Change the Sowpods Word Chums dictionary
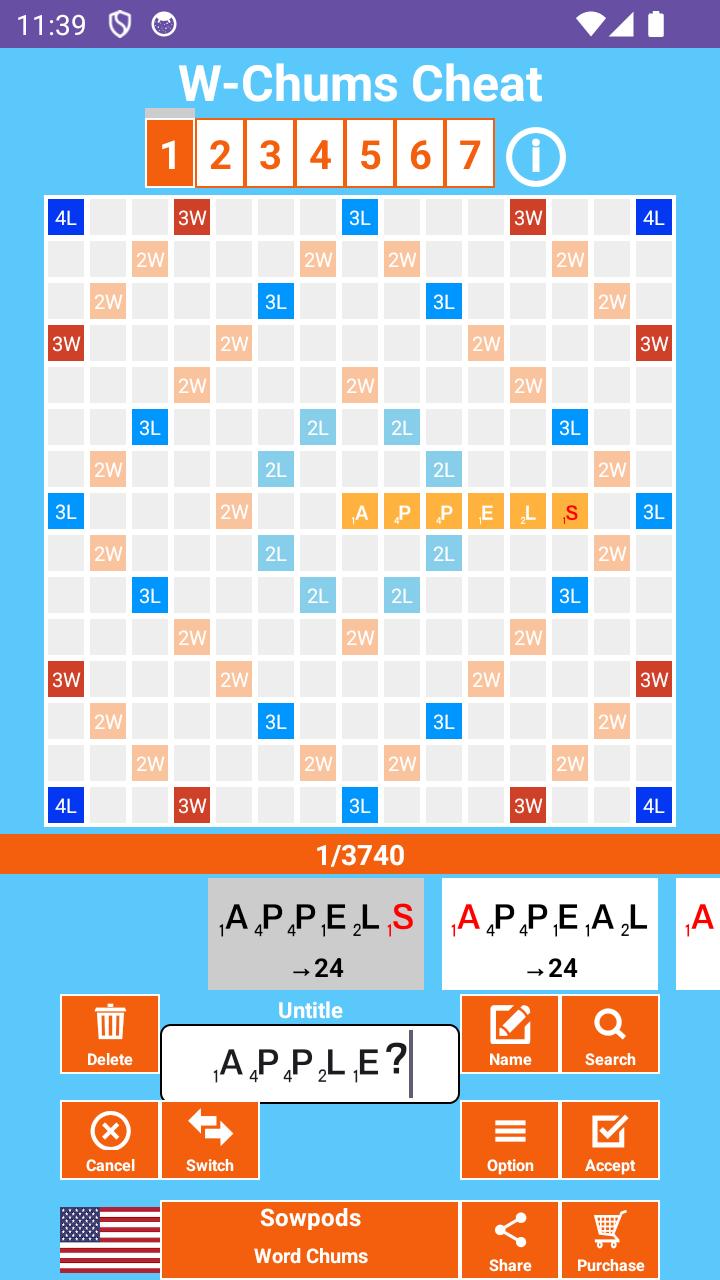Screen dimensions: 720x1280 point(310,1237)
